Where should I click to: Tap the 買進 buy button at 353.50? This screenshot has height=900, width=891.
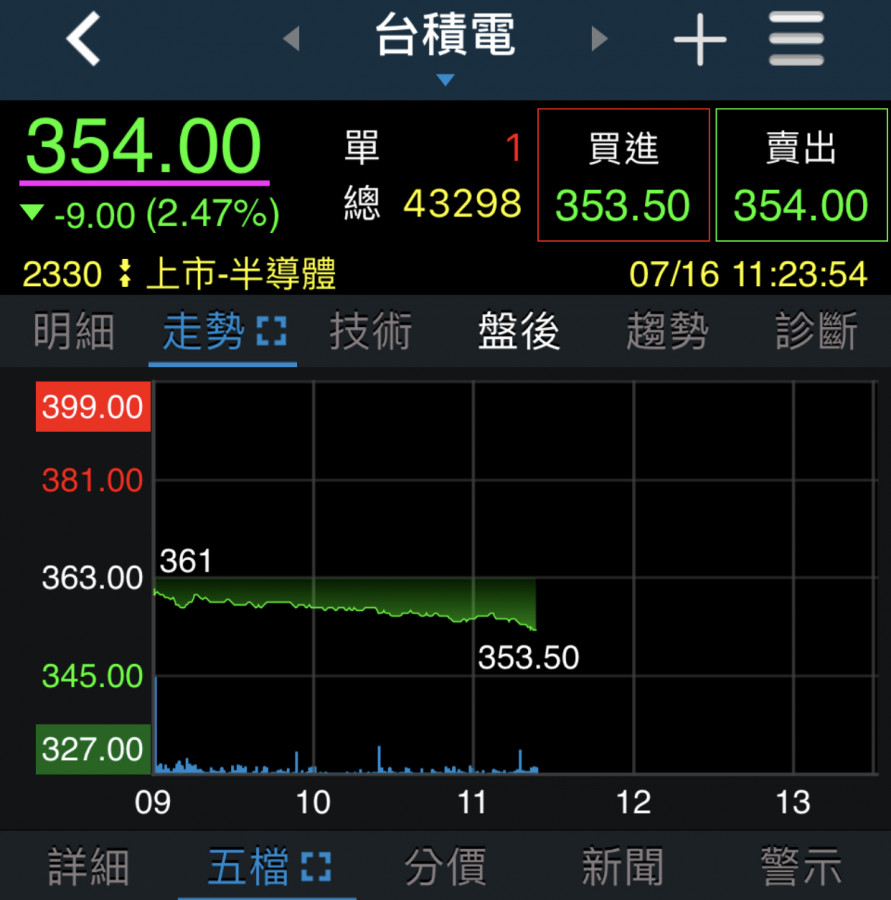tap(623, 176)
